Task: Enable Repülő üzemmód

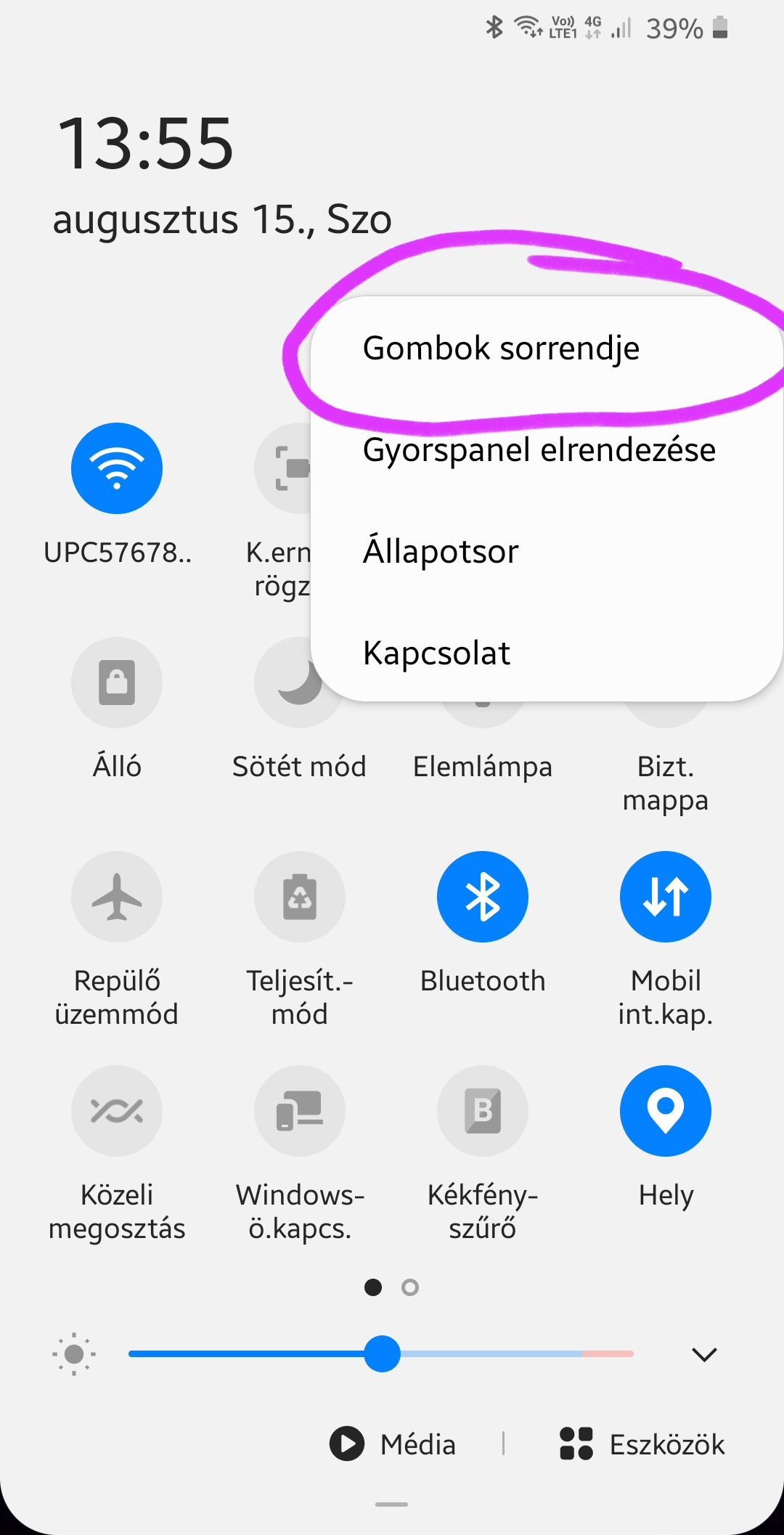Action: pos(117,897)
